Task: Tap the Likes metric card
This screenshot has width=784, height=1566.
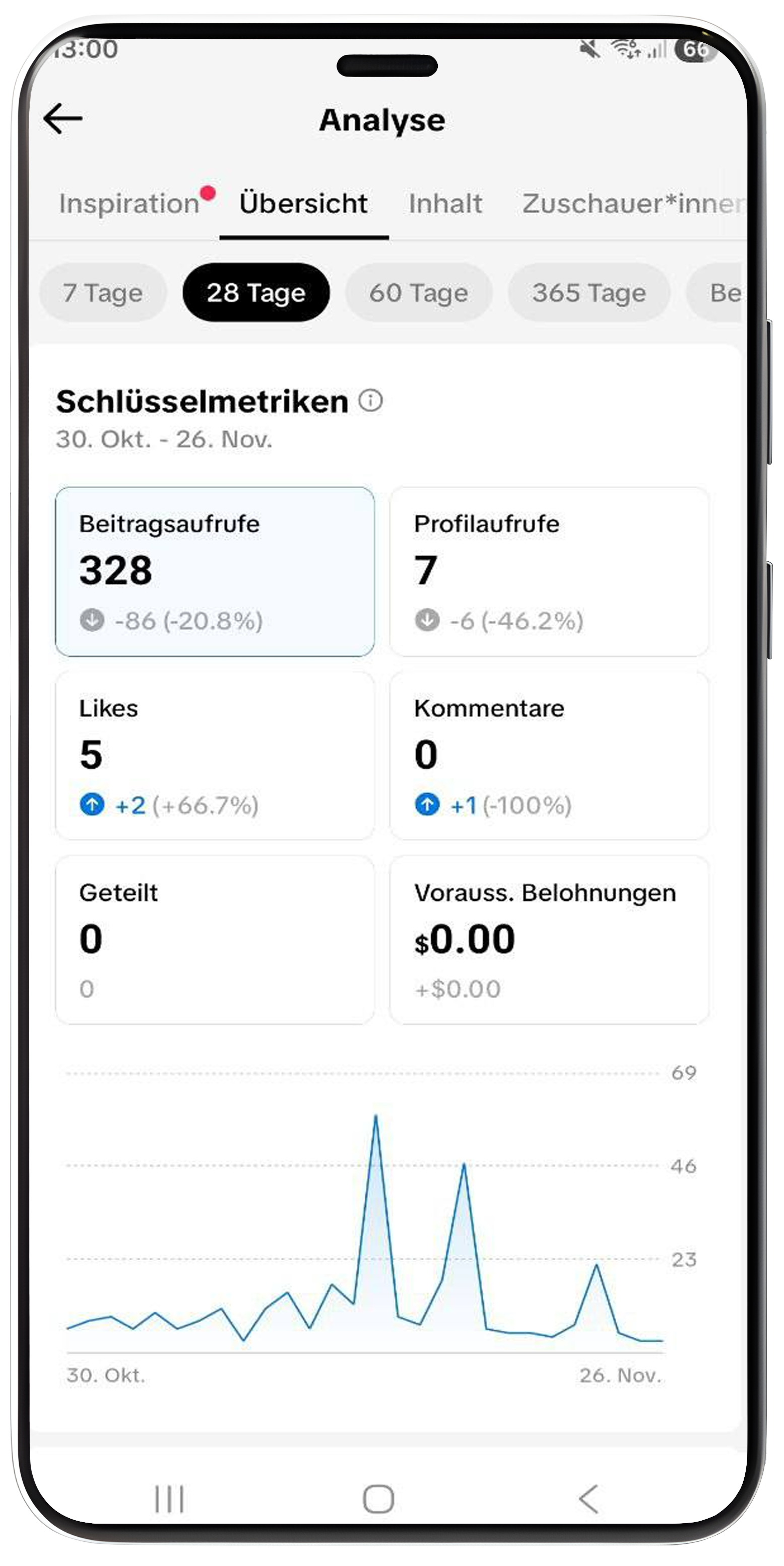Action: (215, 756)
